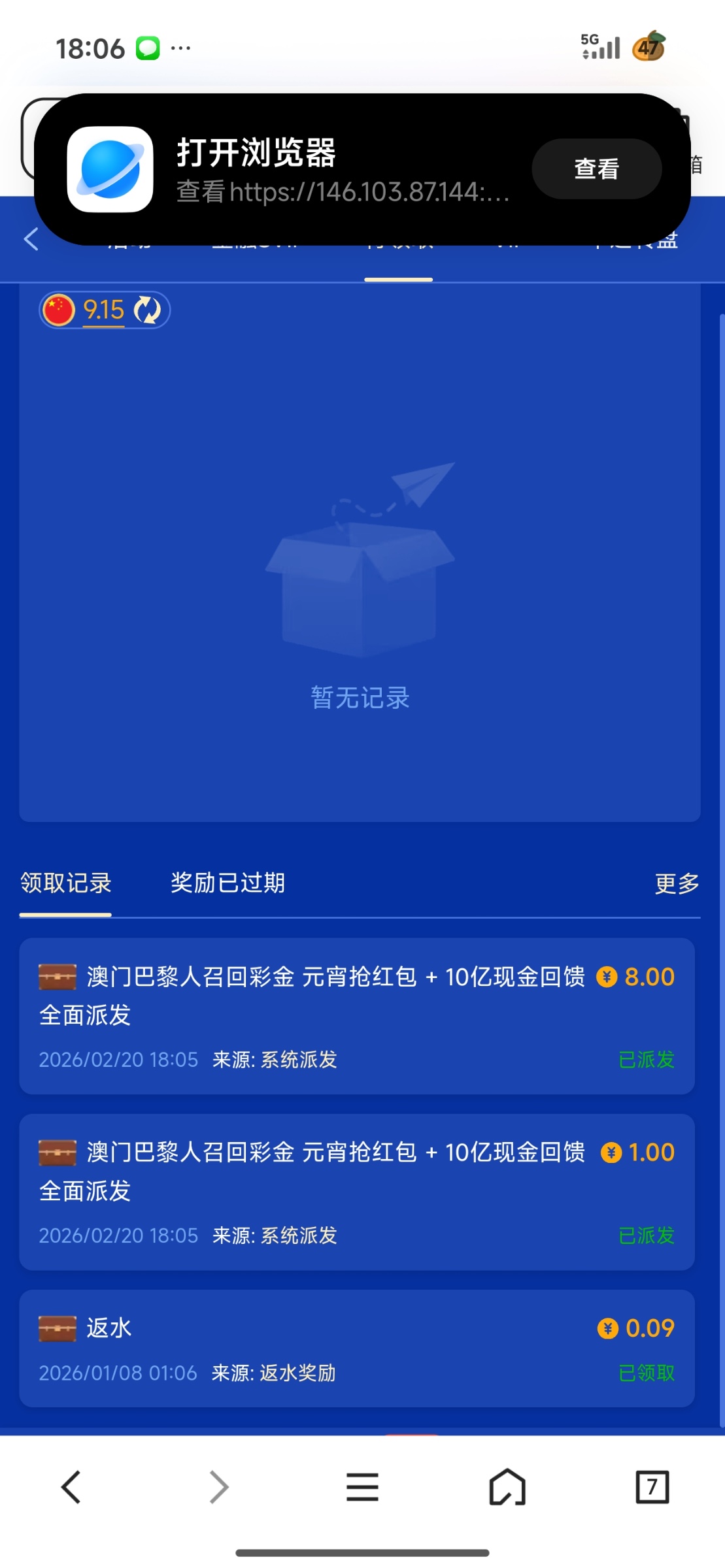
Task: Switch to 奖励已过期 tab
Action: [228, 883]
